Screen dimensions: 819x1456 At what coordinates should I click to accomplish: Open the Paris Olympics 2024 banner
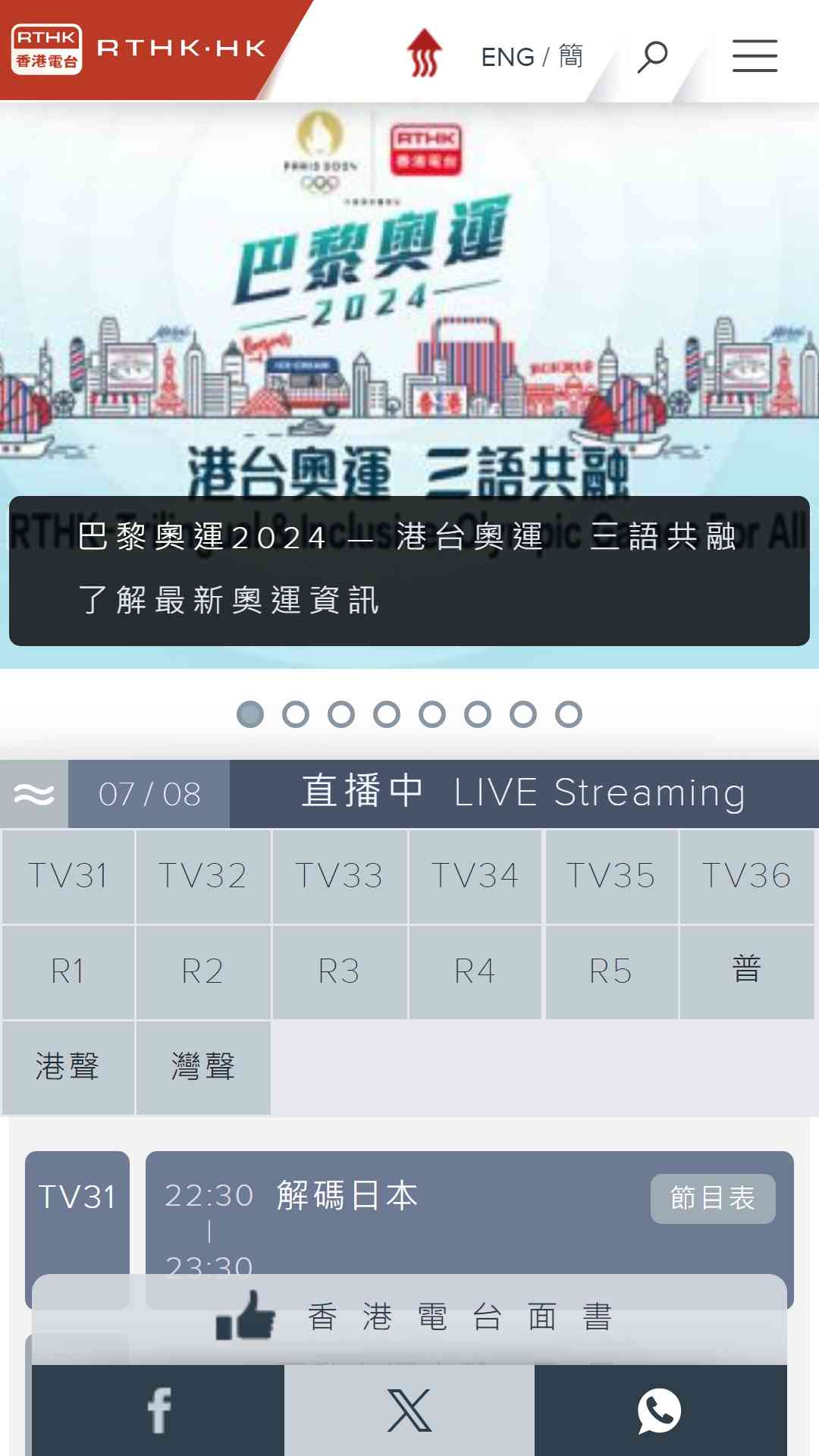tap(409, 341)
